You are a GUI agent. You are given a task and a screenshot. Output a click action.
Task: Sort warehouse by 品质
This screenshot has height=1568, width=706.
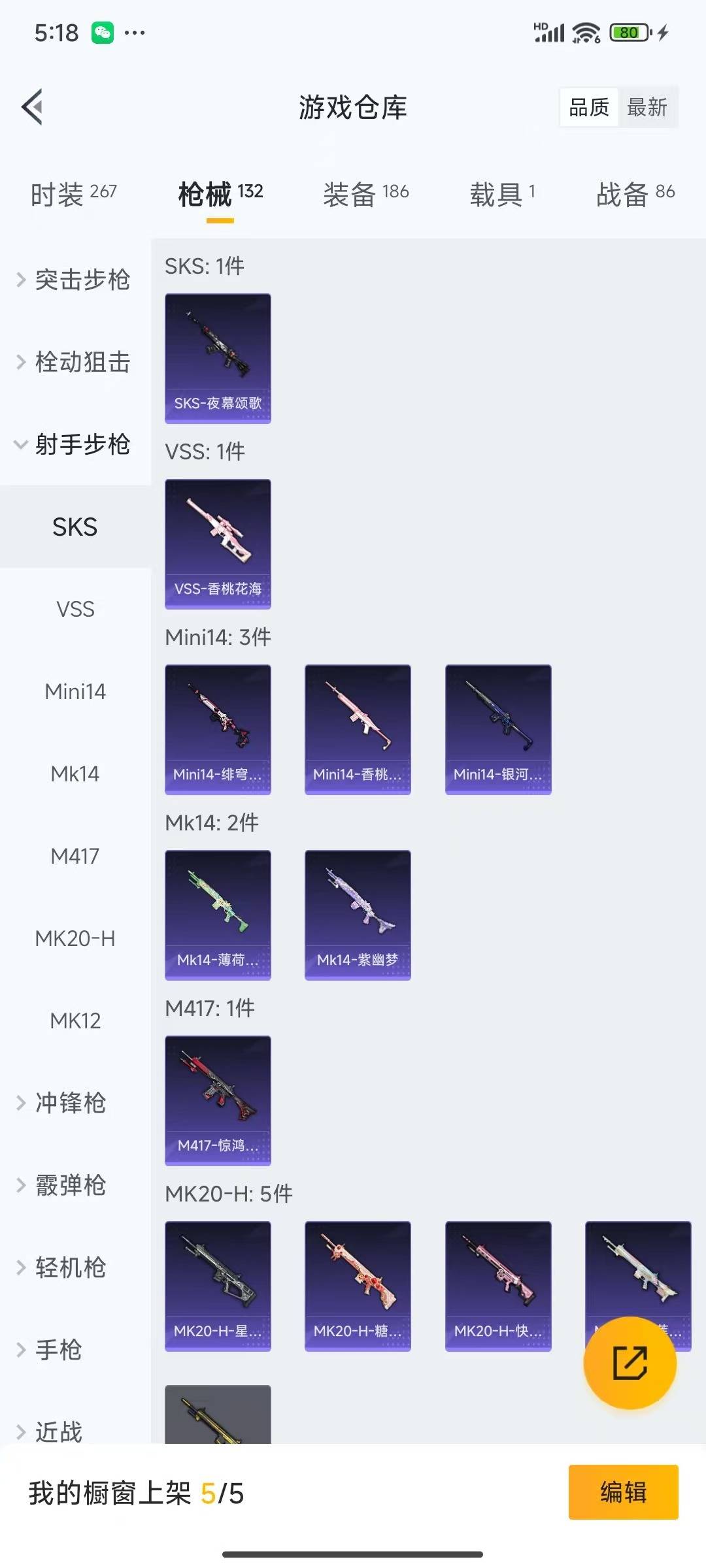click(589, 107)
